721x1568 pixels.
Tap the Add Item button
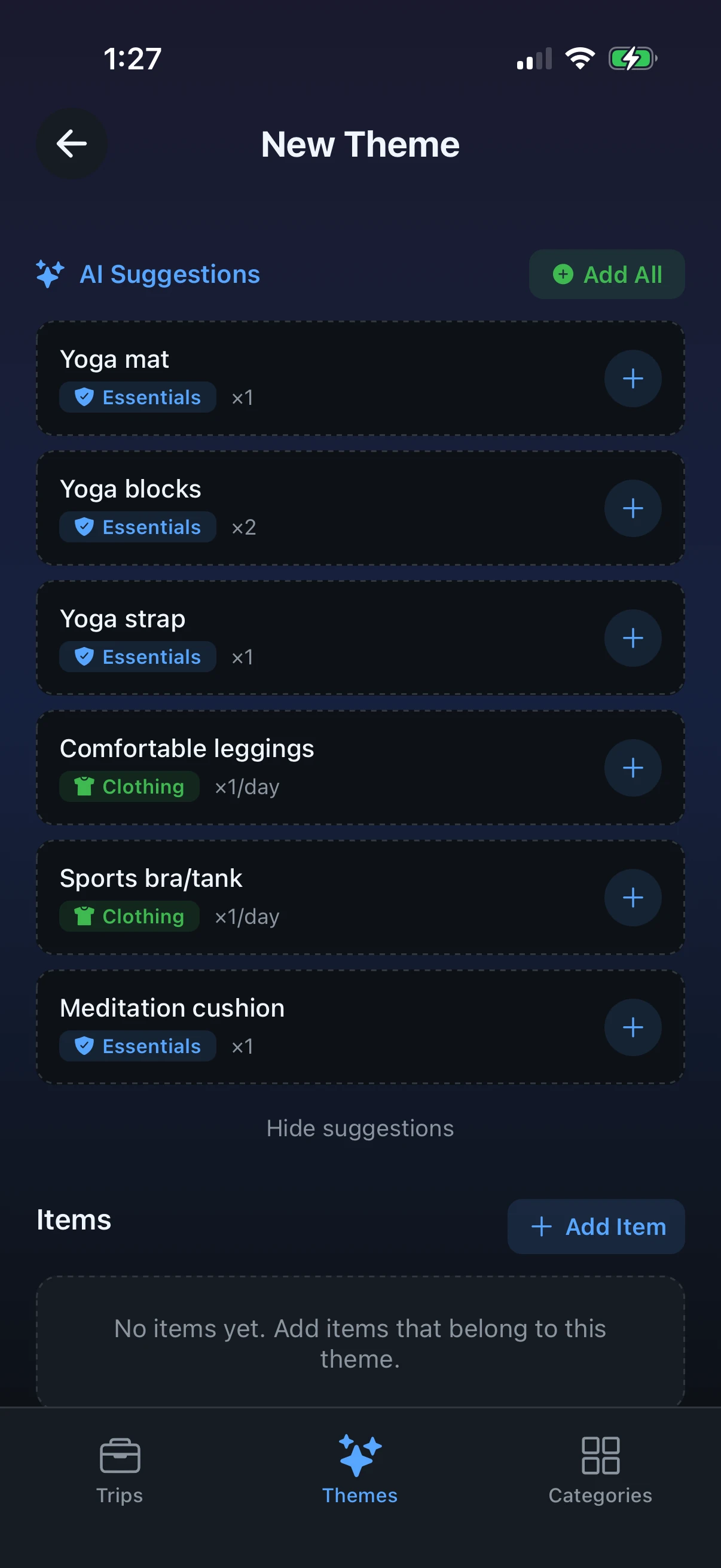click(x=595, y=1227)
